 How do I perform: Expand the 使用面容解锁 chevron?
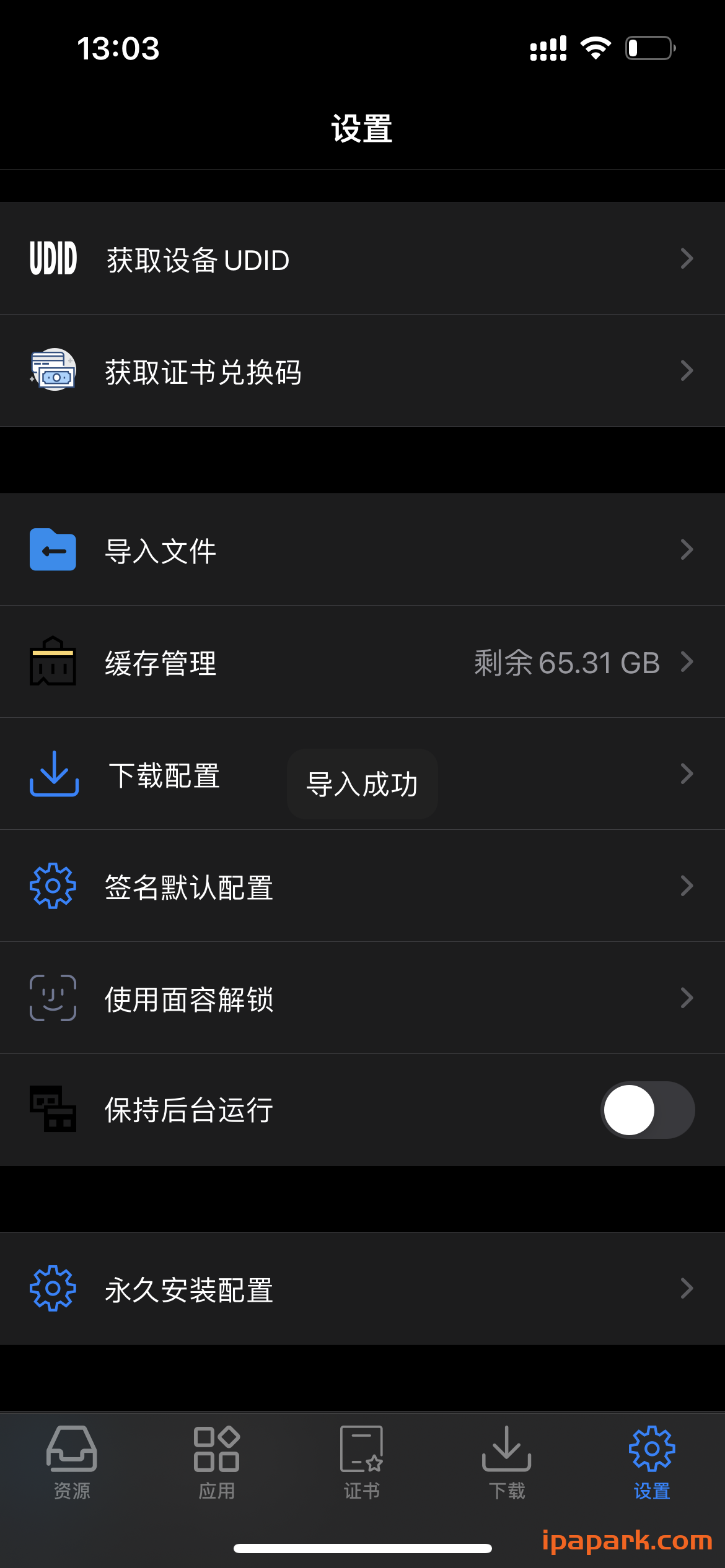pyautogui.click(x=687, y=998)
